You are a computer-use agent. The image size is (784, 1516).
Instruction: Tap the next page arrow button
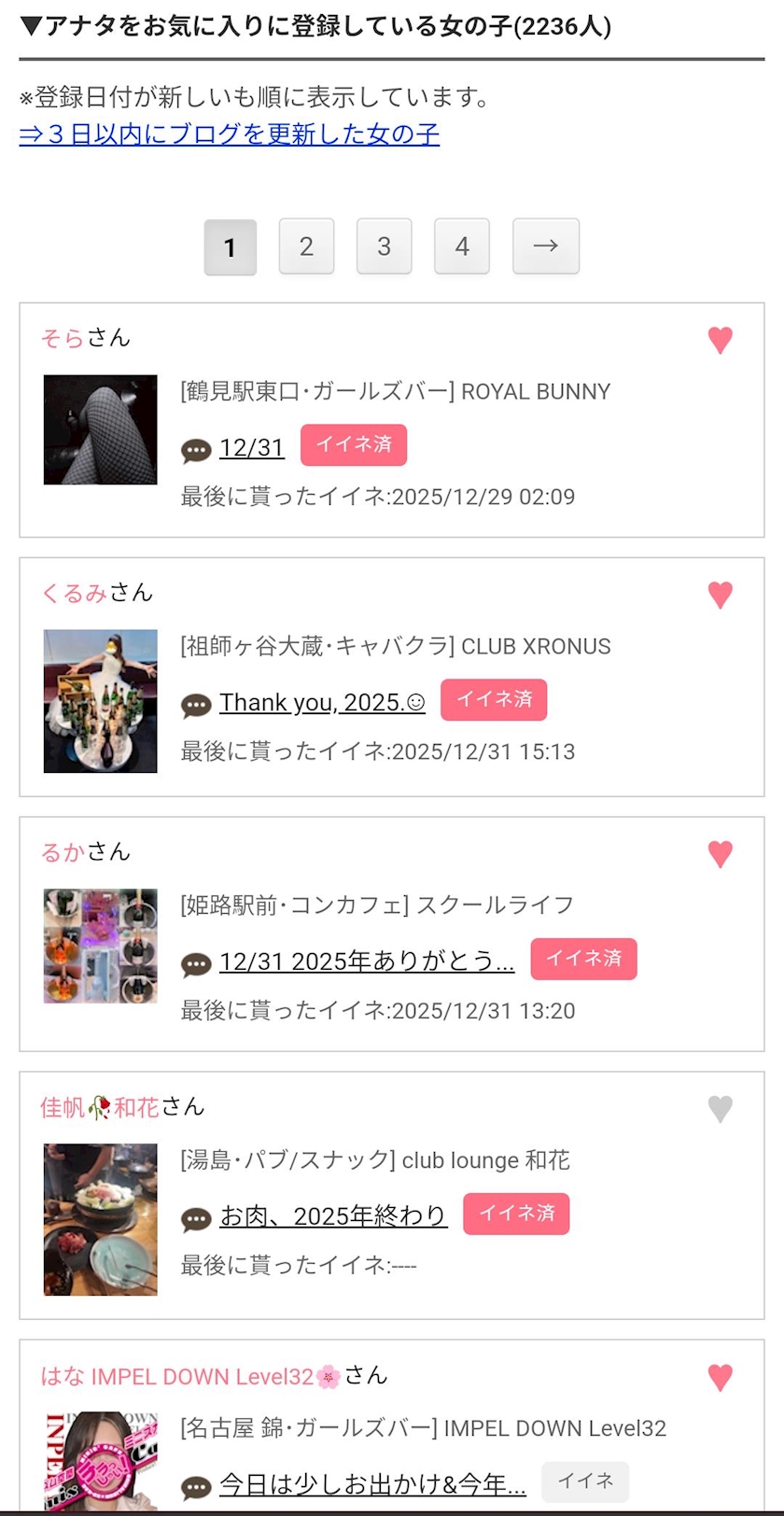pyautogui.click(x=545, y=246)
